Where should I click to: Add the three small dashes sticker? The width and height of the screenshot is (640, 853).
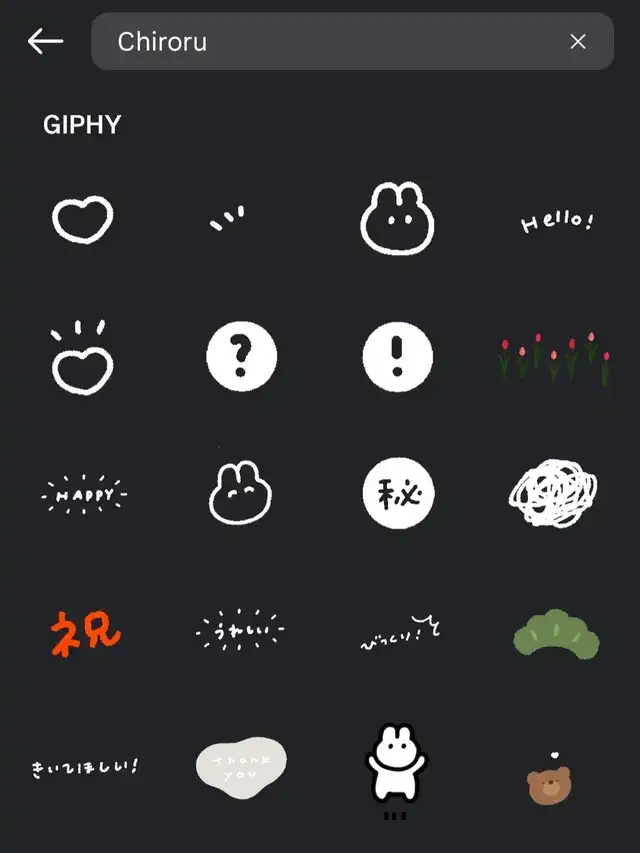coord(228,220)
